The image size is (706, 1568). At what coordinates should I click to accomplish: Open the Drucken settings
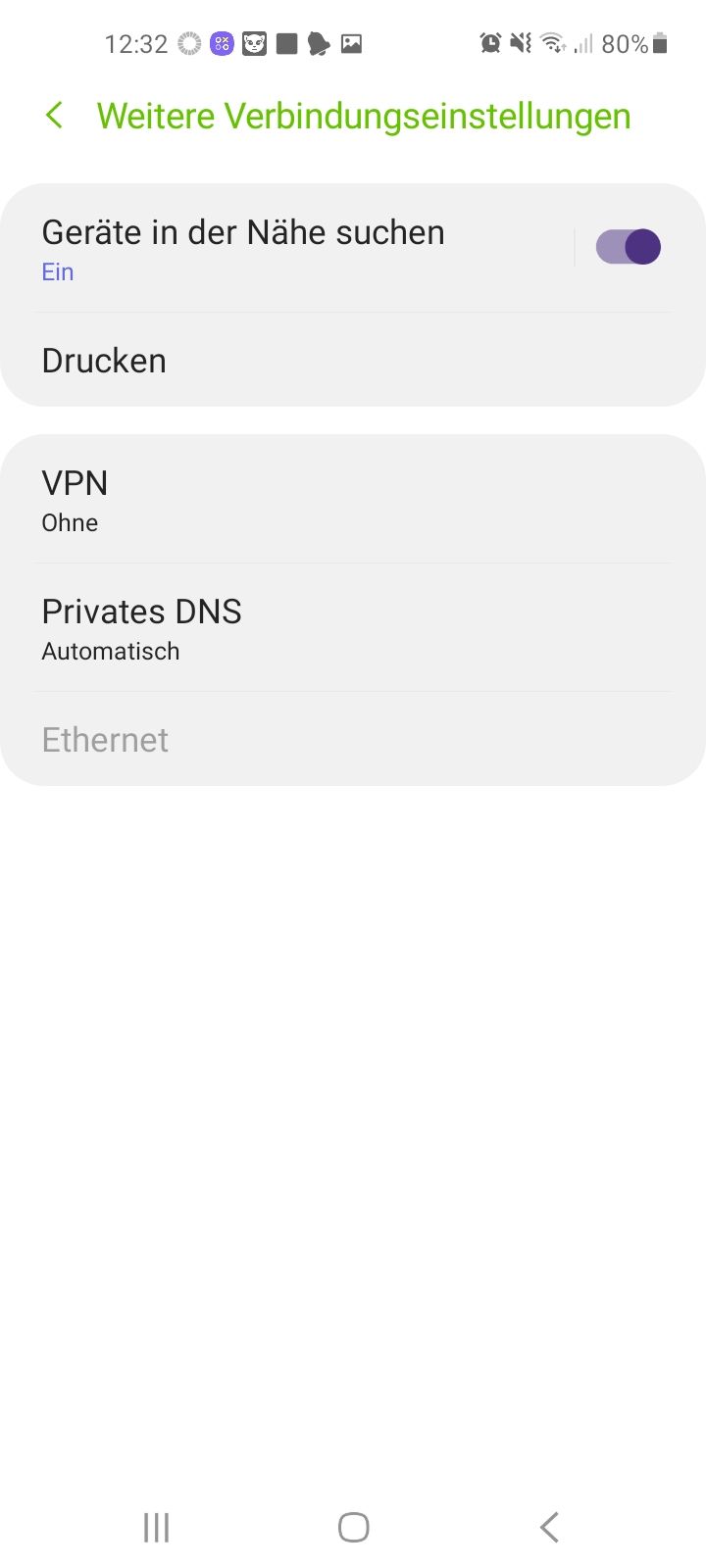click(353, 361)
